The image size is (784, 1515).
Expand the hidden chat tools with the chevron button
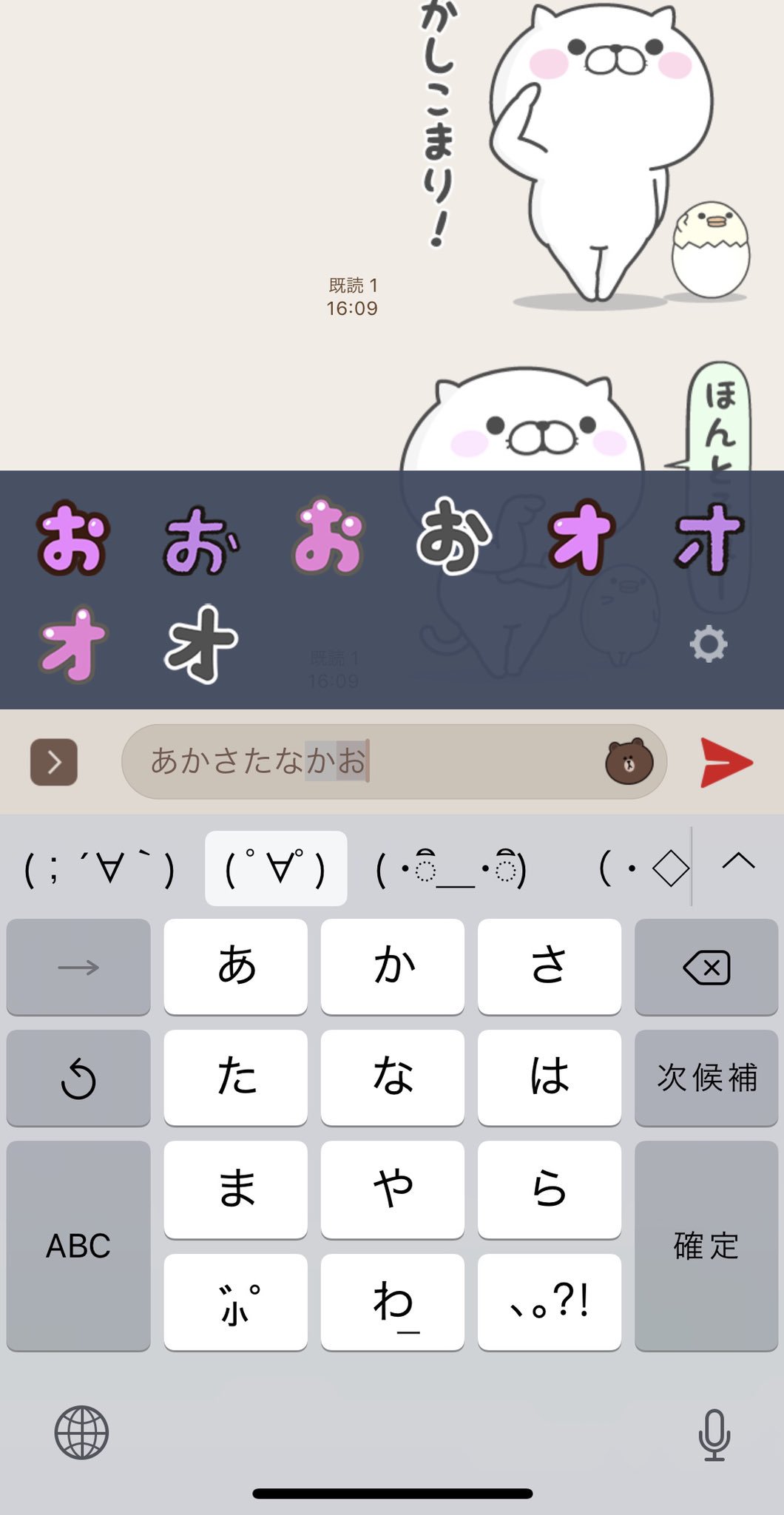54,762
